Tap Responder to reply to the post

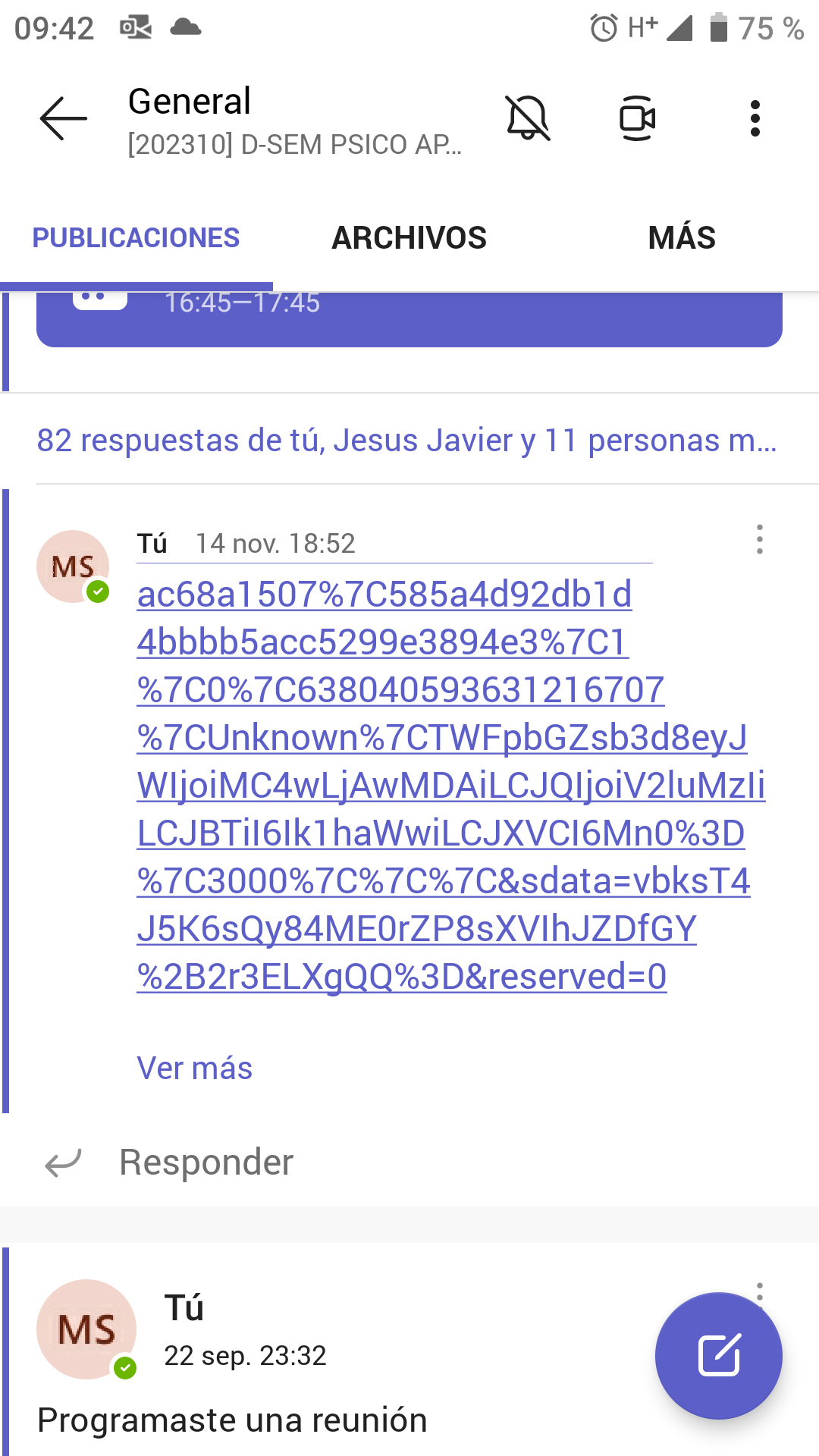[206, 1163]
